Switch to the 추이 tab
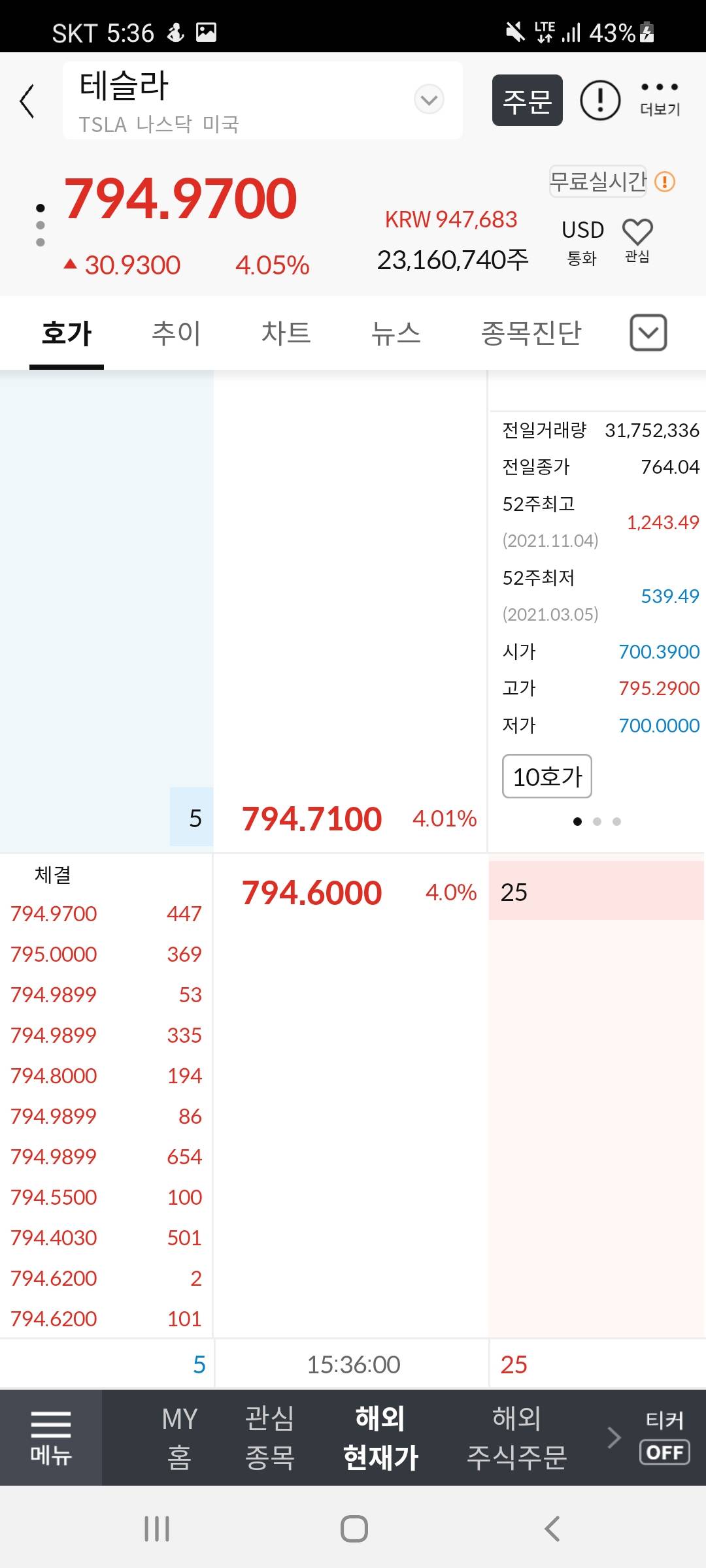Image resolution: width=706 pixels, height=1568 pixels. (176, 333)
